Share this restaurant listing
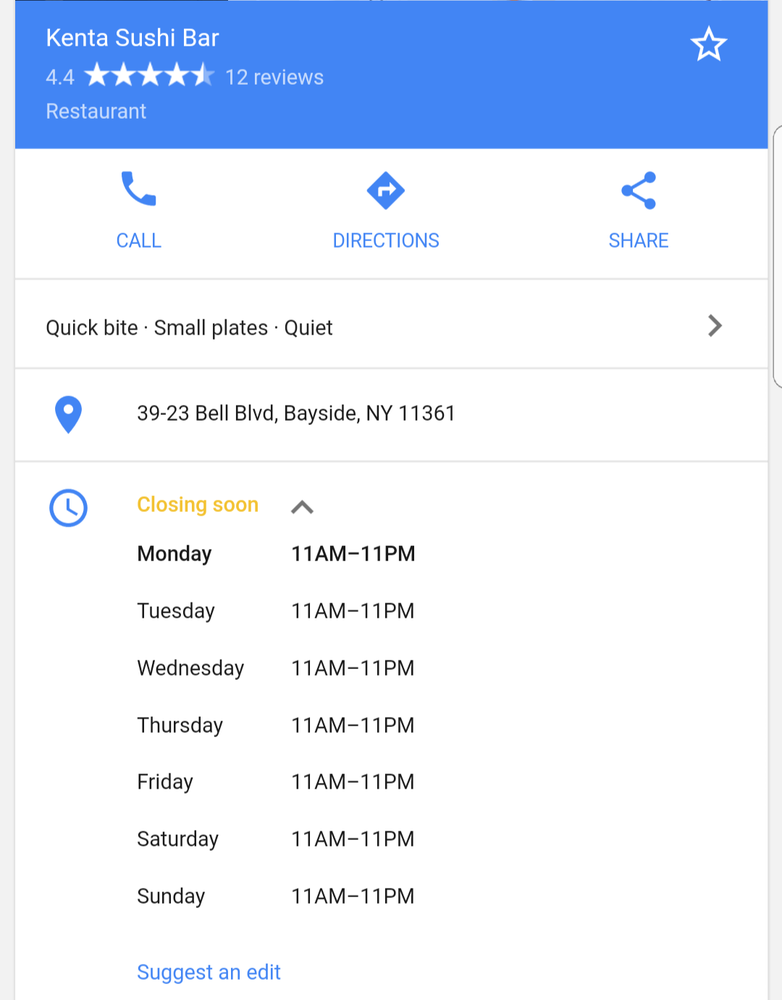This screenshot has height=1000, width=782. tap(638, 210)
